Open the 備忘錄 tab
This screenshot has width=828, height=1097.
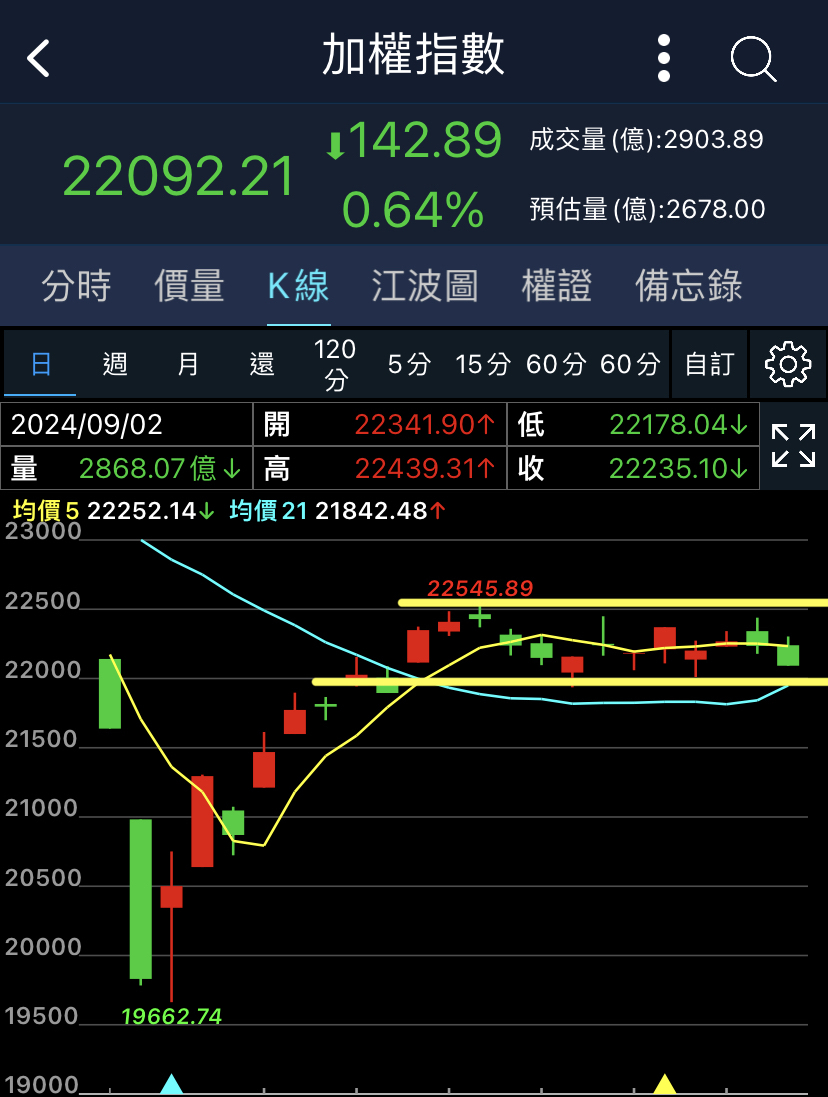689,286
